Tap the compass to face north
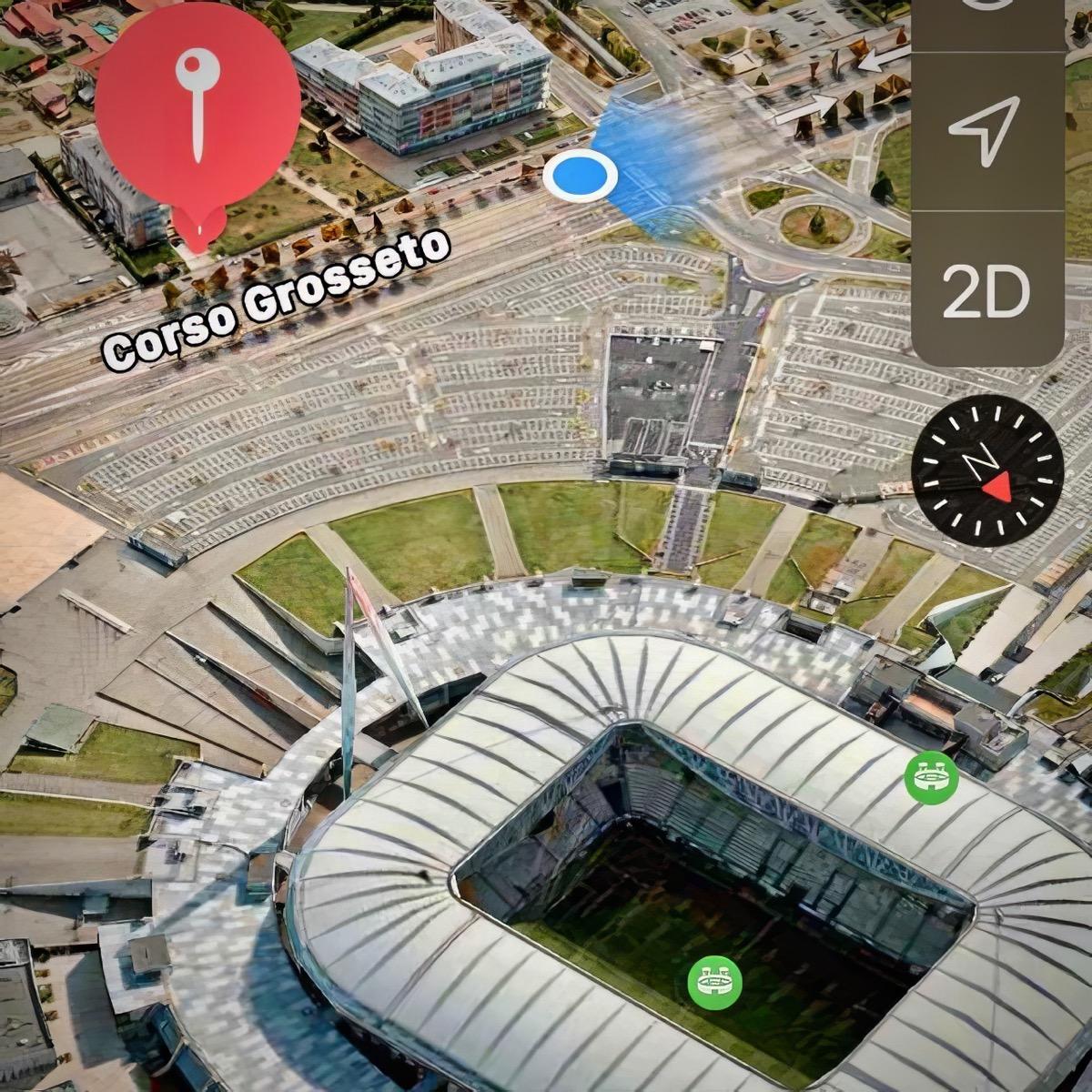This screenshot has width=1092, height=1092. 987,471
